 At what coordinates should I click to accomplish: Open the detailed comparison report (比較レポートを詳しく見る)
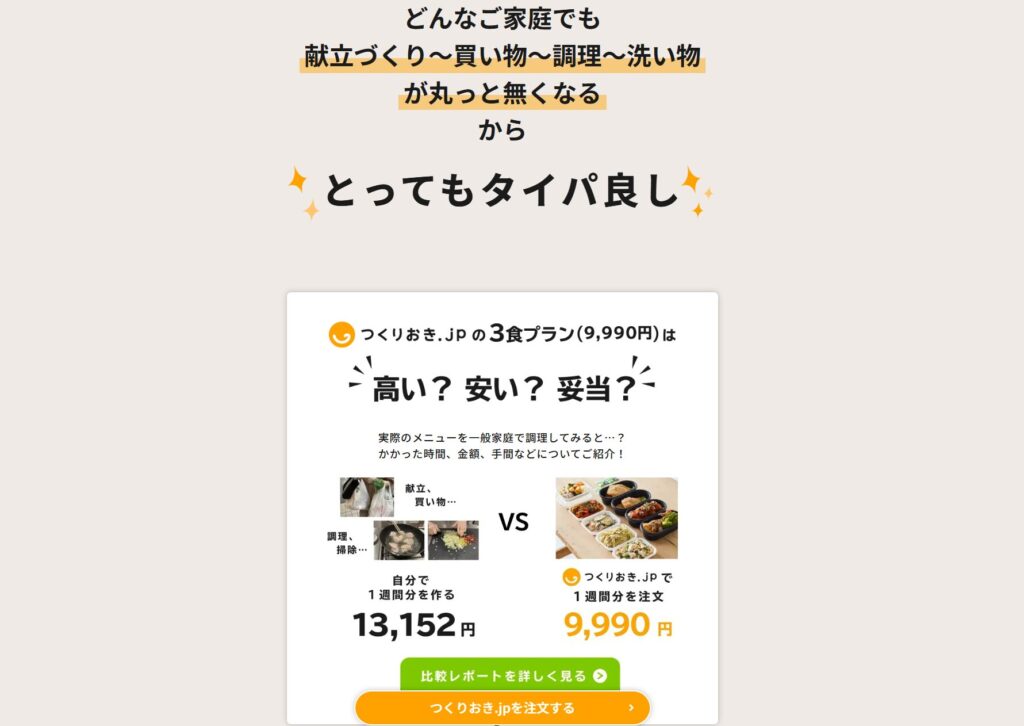[x=510, y=674]
